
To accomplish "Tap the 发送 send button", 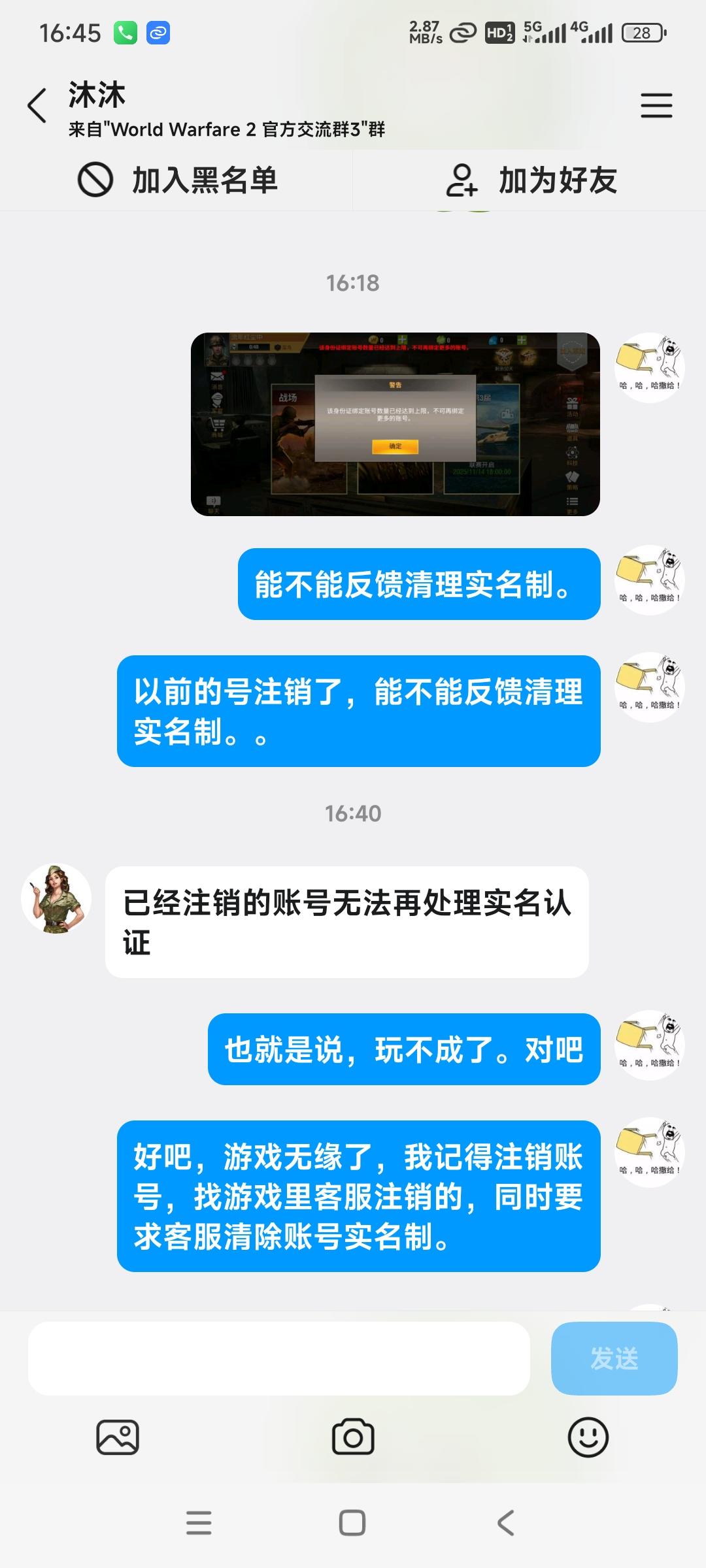I will pos(614,1359).
